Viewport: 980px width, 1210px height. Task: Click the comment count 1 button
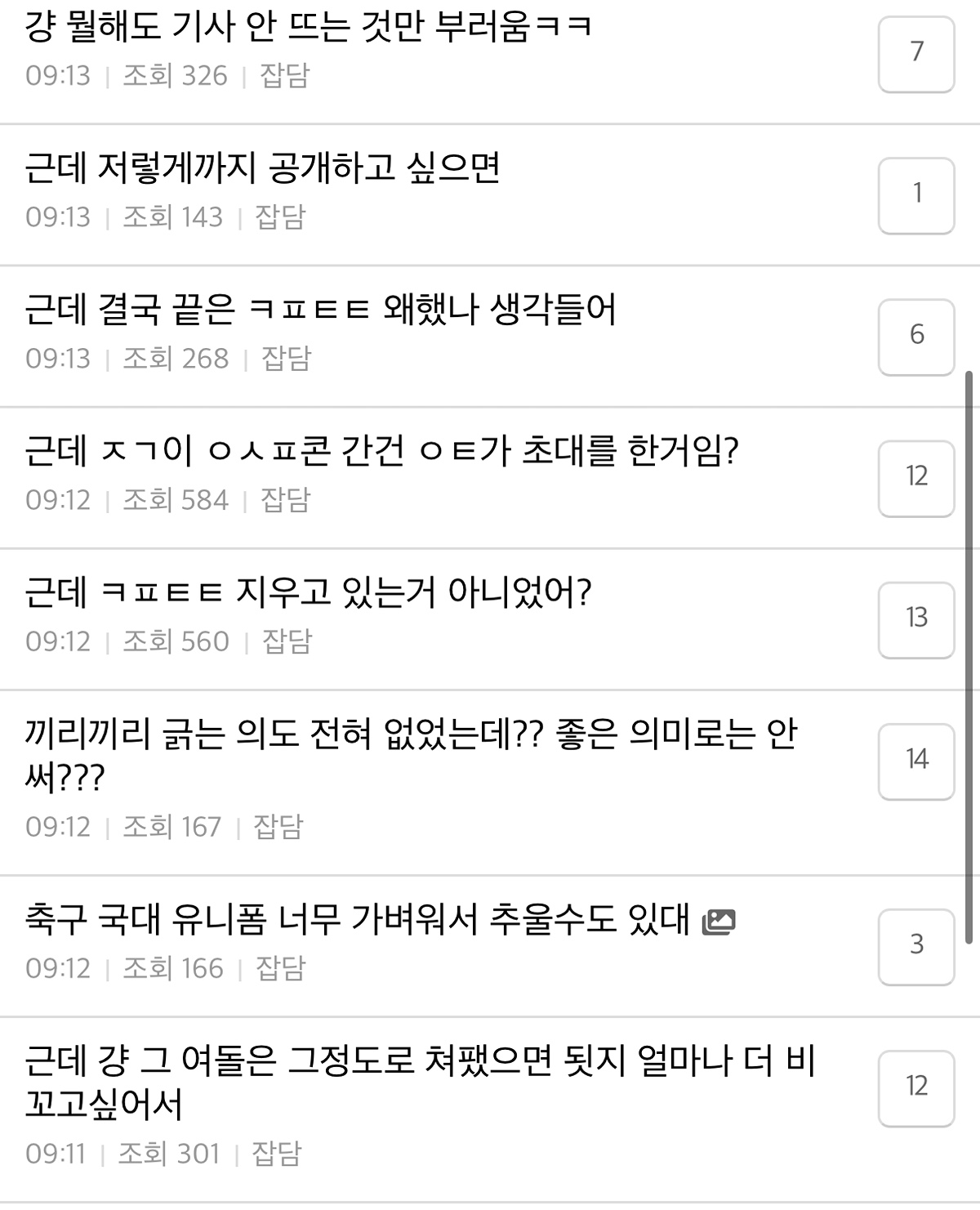pyautogui.click(x=916, y=194)
